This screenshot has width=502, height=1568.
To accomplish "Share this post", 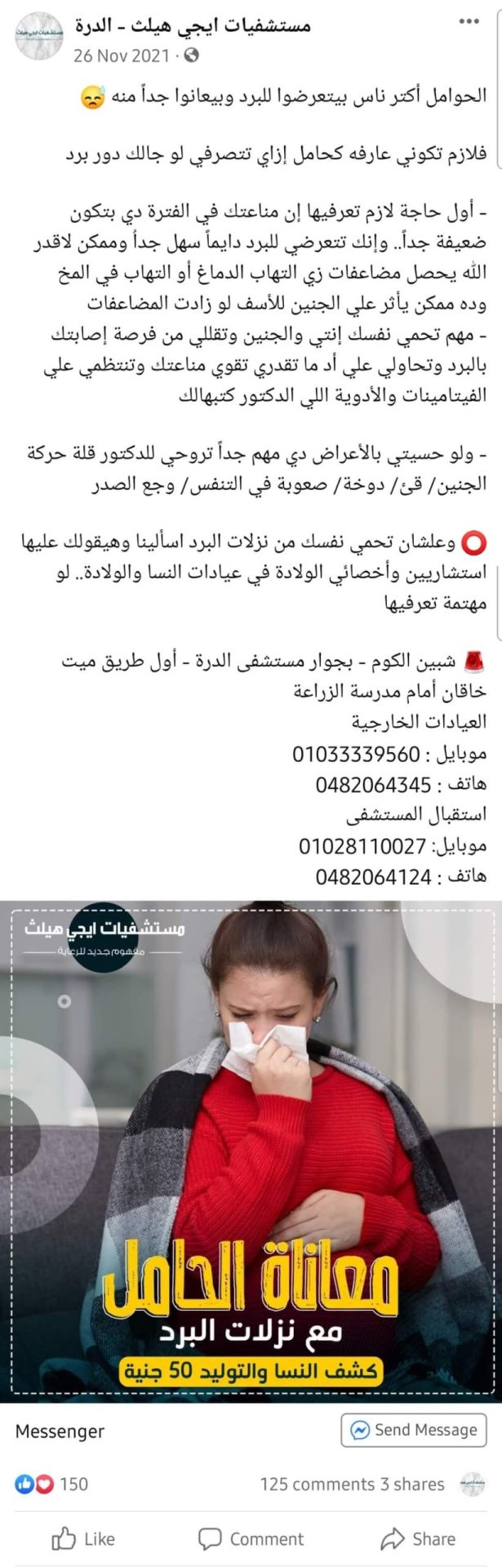I will click(418, 1539).
